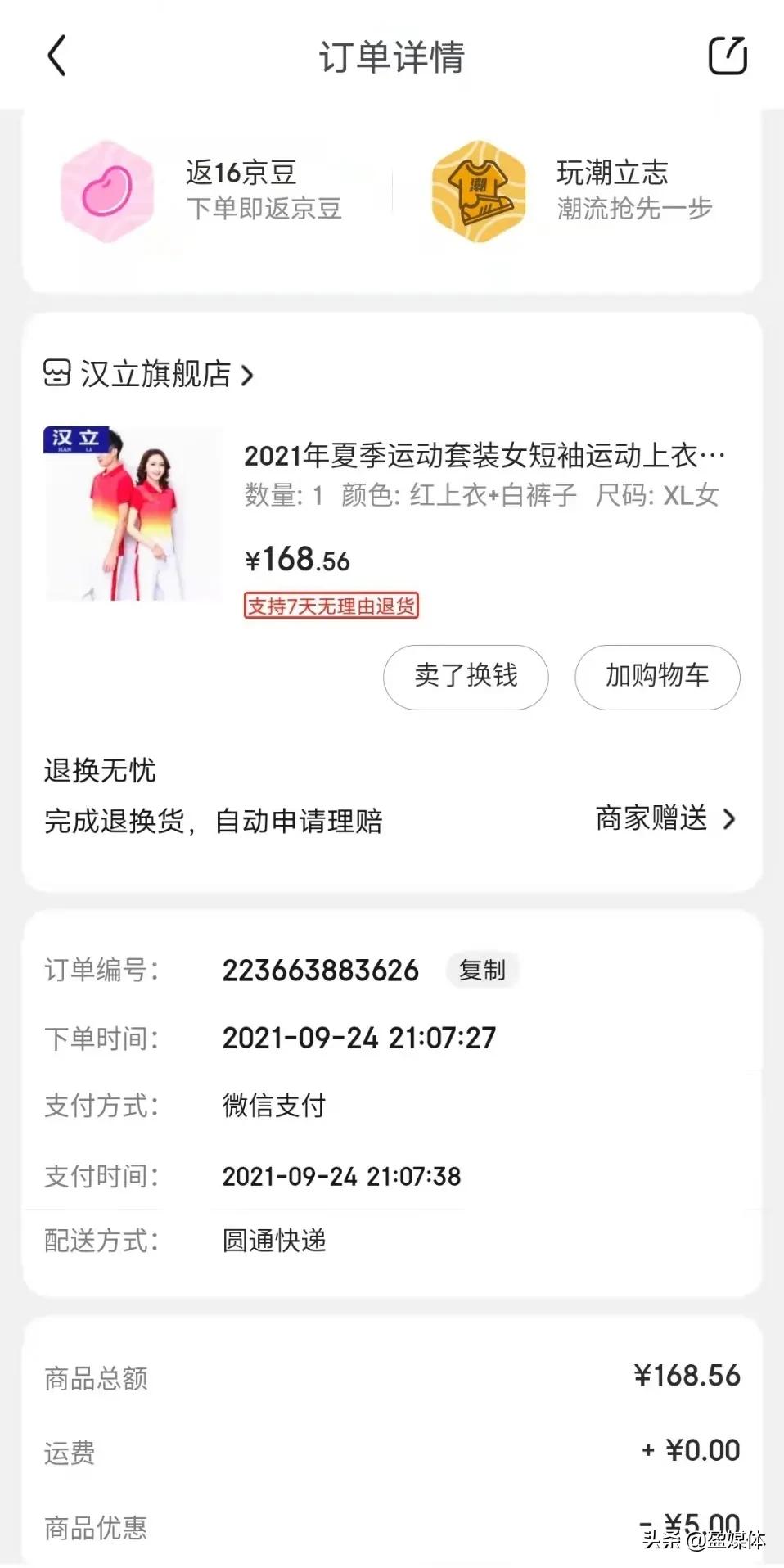Tap the red 支持7天无理由退货 tag

(x=331, y=606)
